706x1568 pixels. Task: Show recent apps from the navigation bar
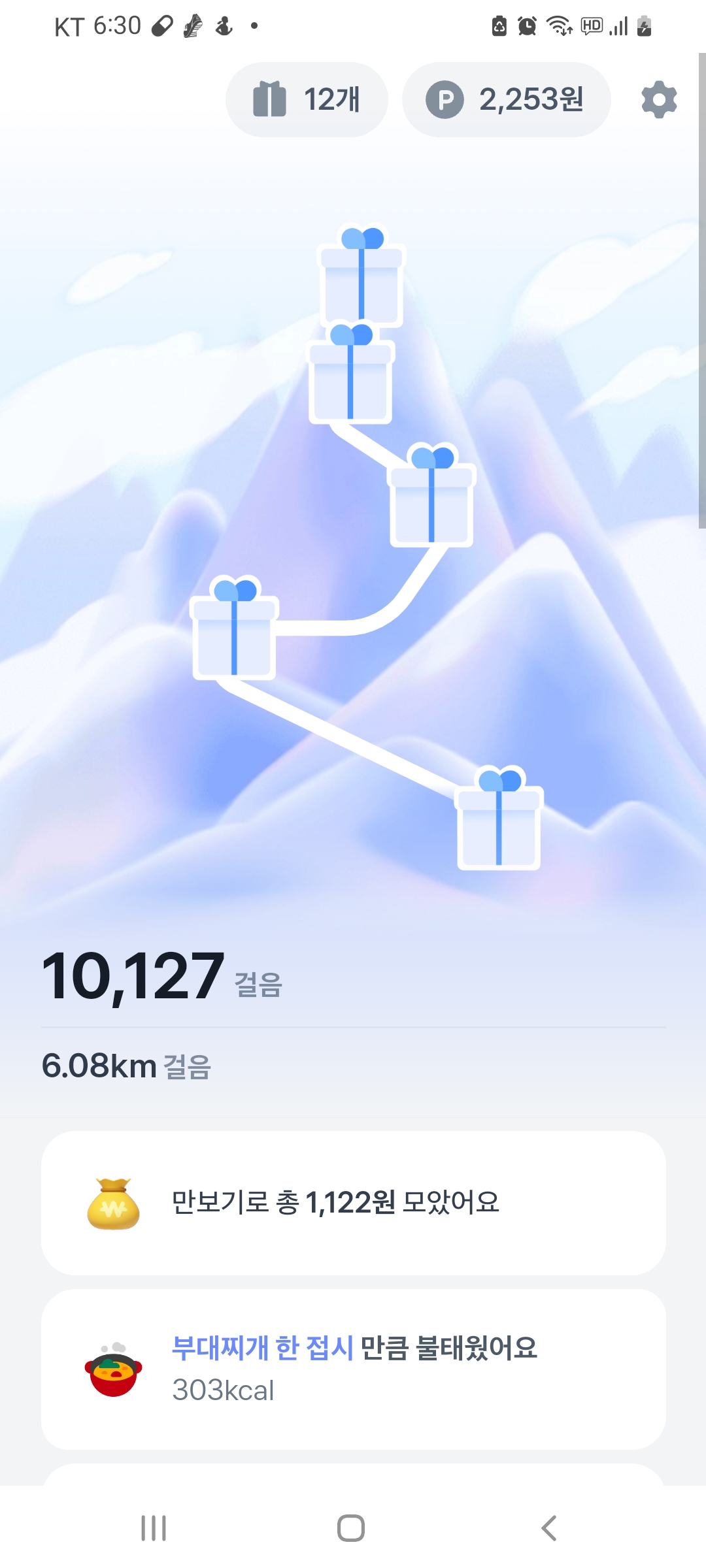154,1528
